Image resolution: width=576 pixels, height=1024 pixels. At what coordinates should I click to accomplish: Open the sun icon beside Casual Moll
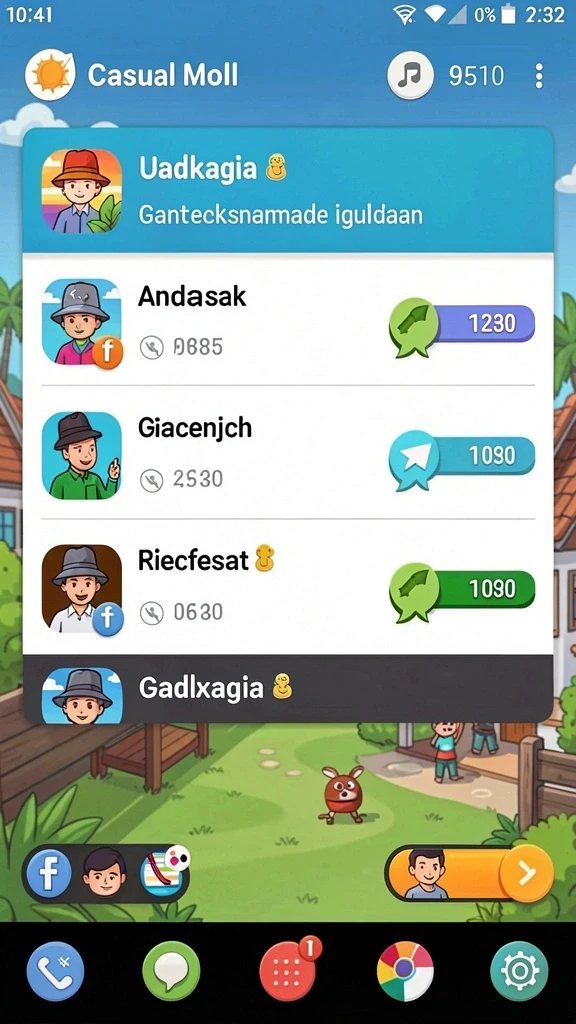point(50,75)
